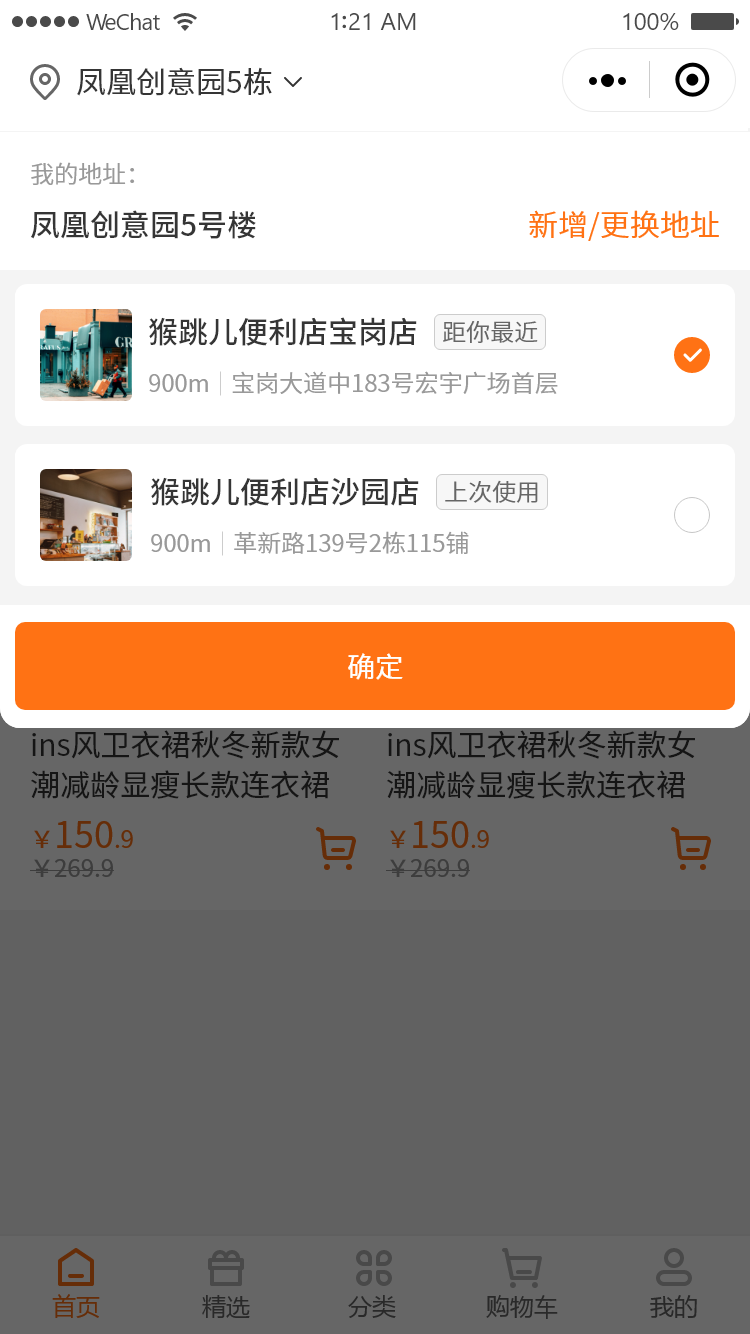750x1334 pixels.
Task: Choose the 猴跳儿便利店沙园店 store
Action: click(x=375, y=515)
